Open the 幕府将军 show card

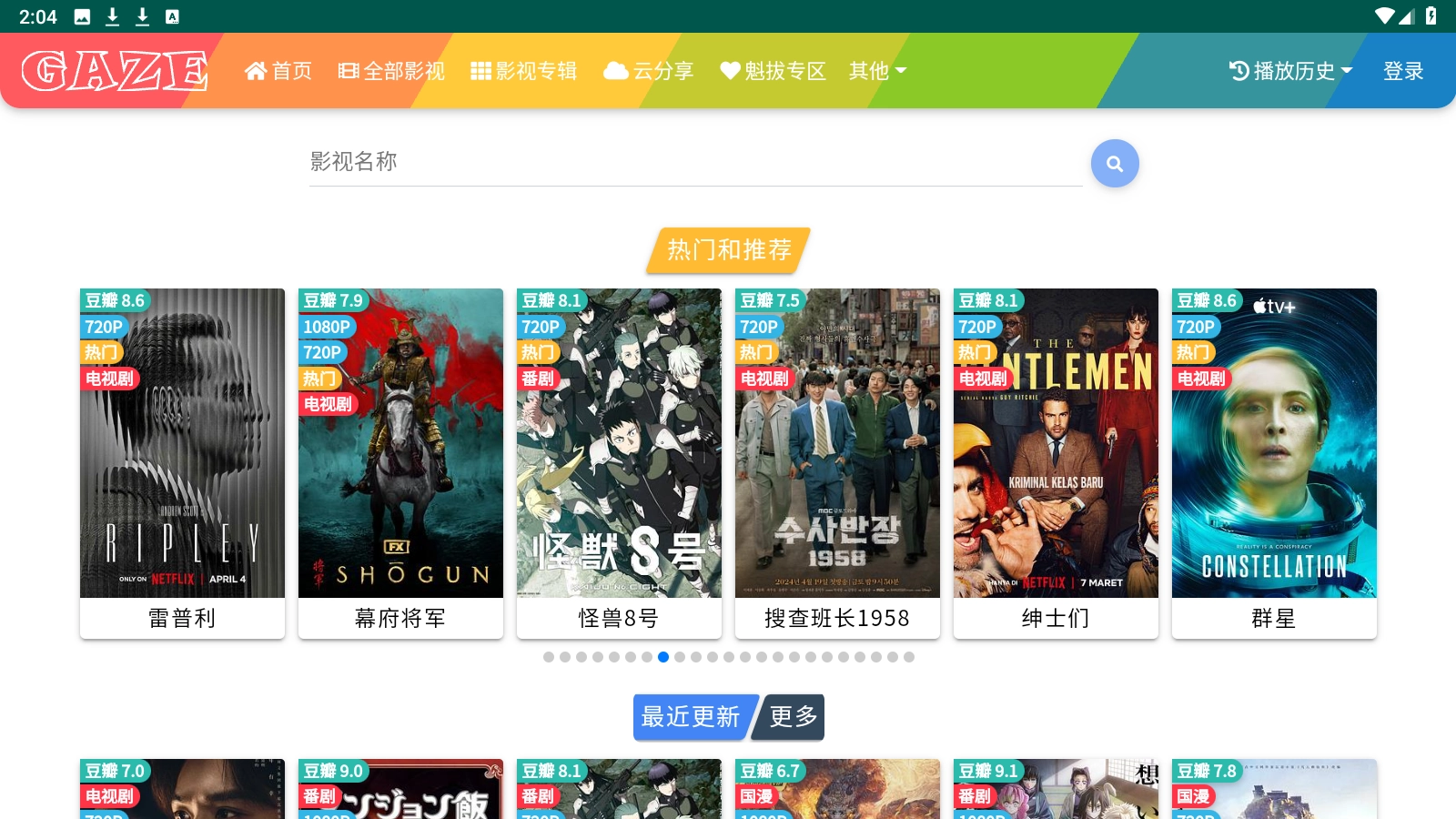pyautogui.click(x=400, y=462)
